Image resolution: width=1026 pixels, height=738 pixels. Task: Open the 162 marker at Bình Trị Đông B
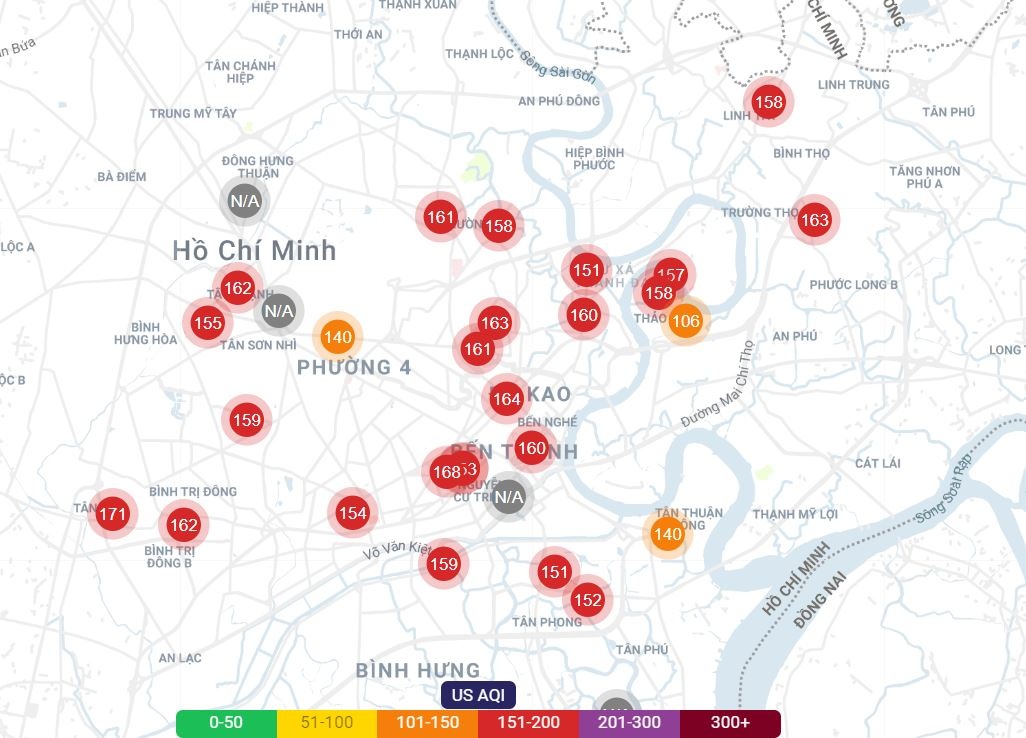point(183,524)
